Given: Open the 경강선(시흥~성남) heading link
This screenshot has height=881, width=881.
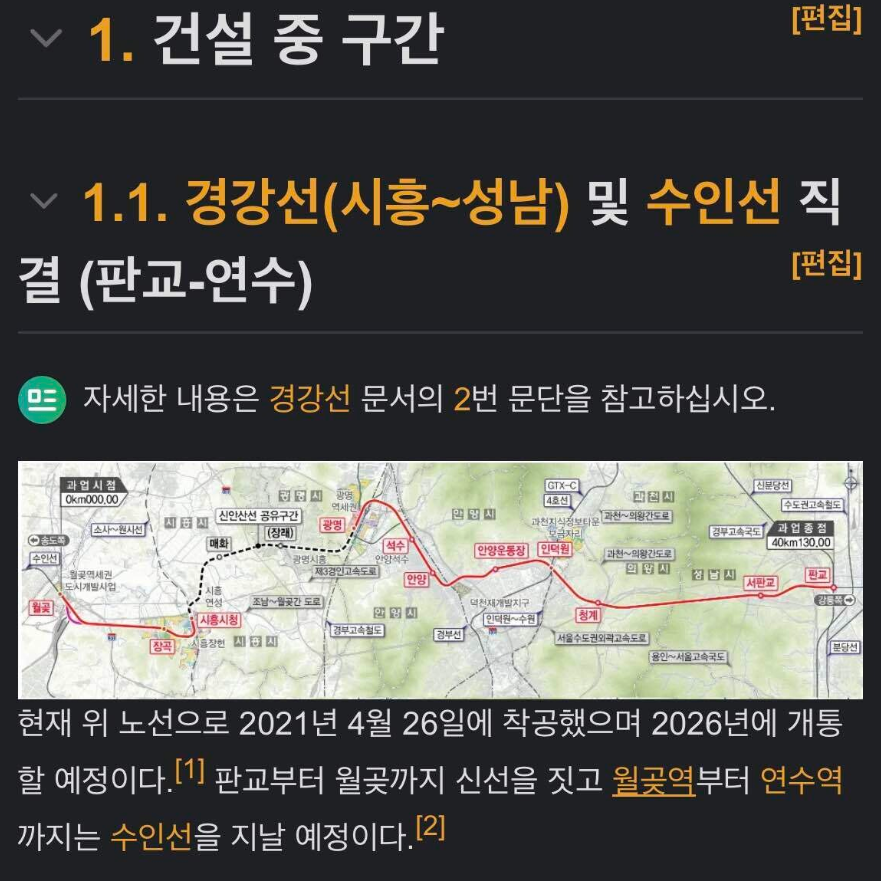Looking at the screenshot, I should coord(377,202).
